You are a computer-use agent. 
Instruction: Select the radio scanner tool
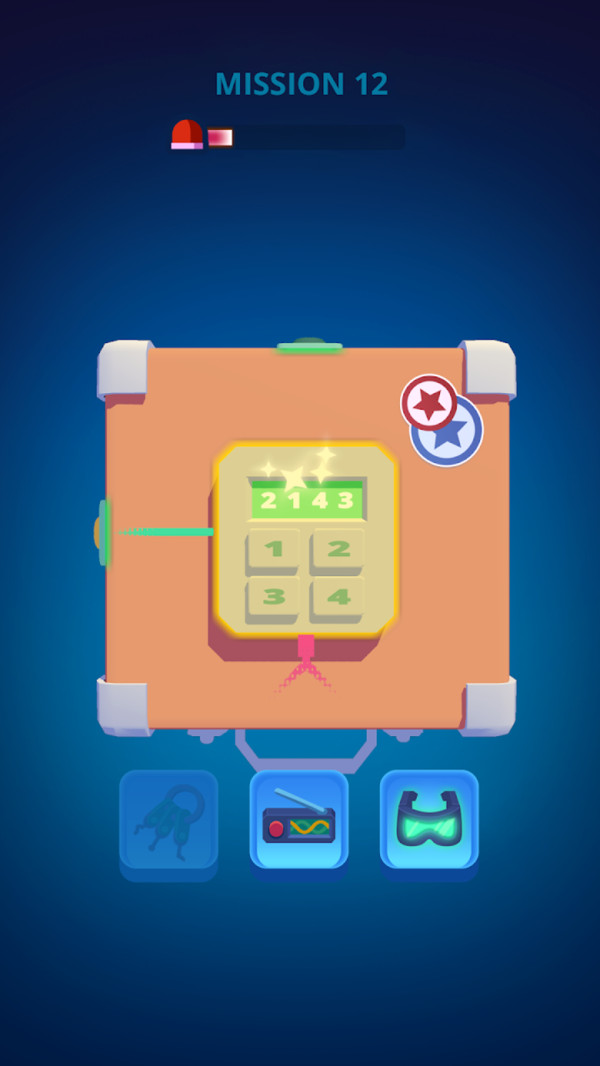click(x=299, y=820)
